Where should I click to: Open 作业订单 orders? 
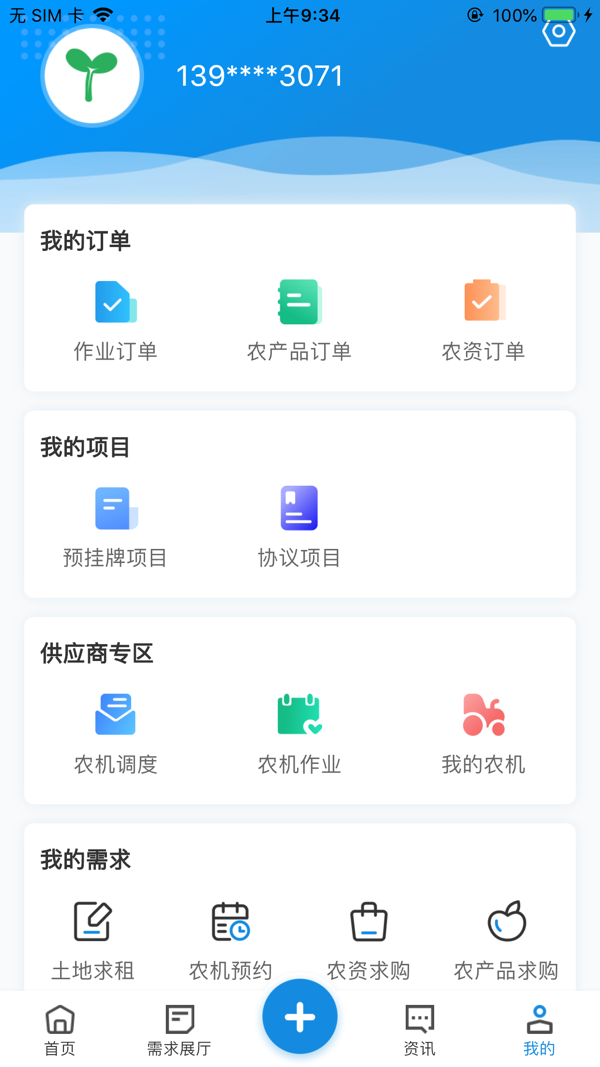[115, 320]
